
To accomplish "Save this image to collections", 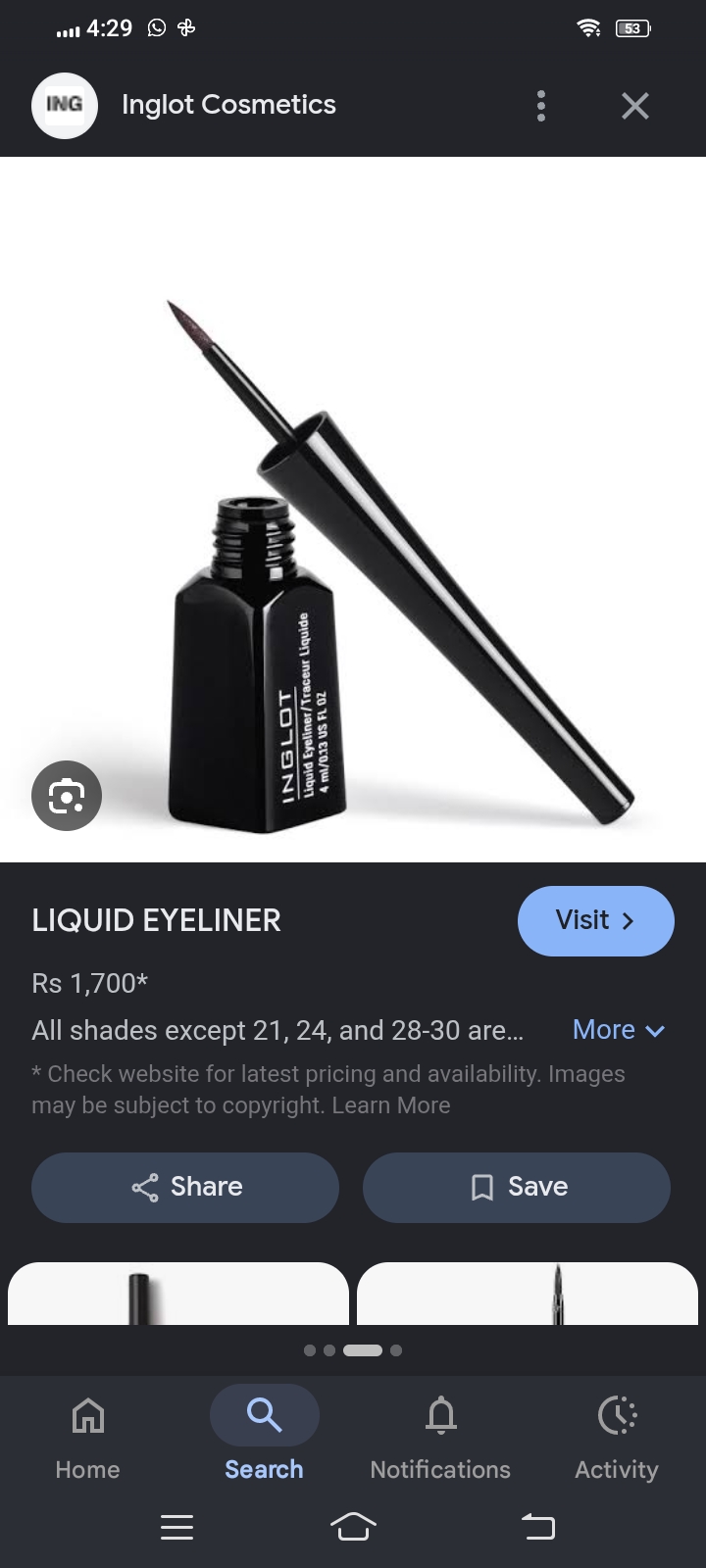I will pyautogui.click(x=517, y=1187).
